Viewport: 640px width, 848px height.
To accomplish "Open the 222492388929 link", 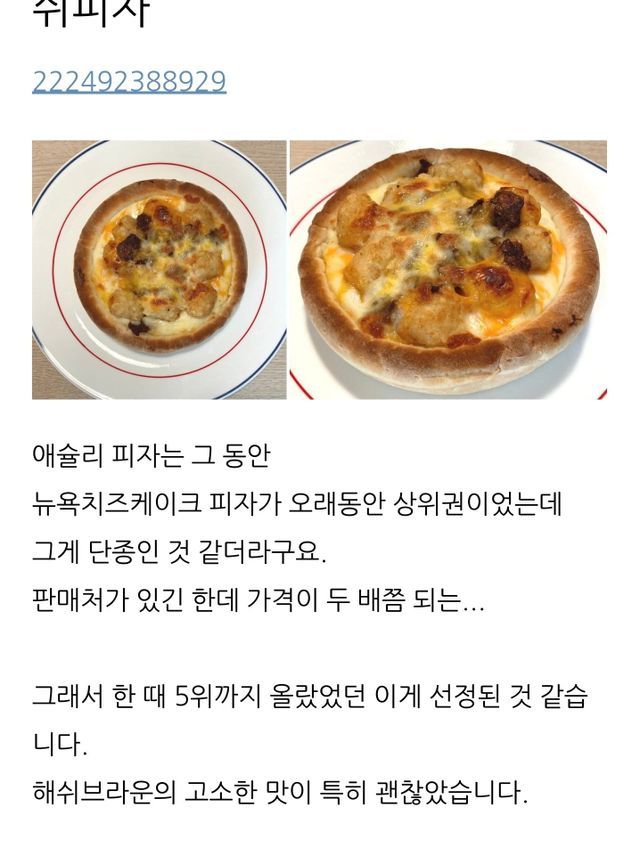I will pos(129,81).
